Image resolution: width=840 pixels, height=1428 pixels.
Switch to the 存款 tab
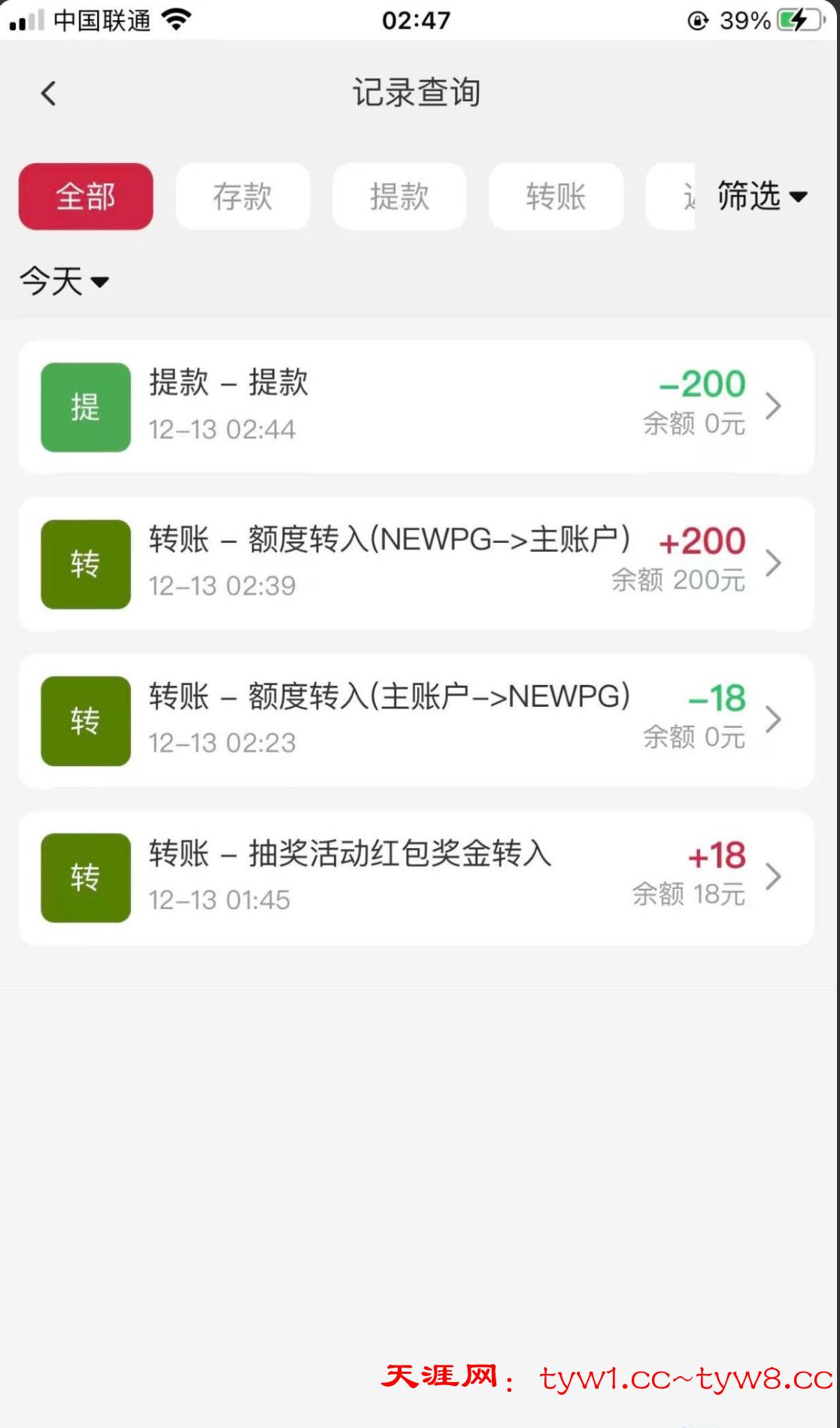click(x=242, y=197)
